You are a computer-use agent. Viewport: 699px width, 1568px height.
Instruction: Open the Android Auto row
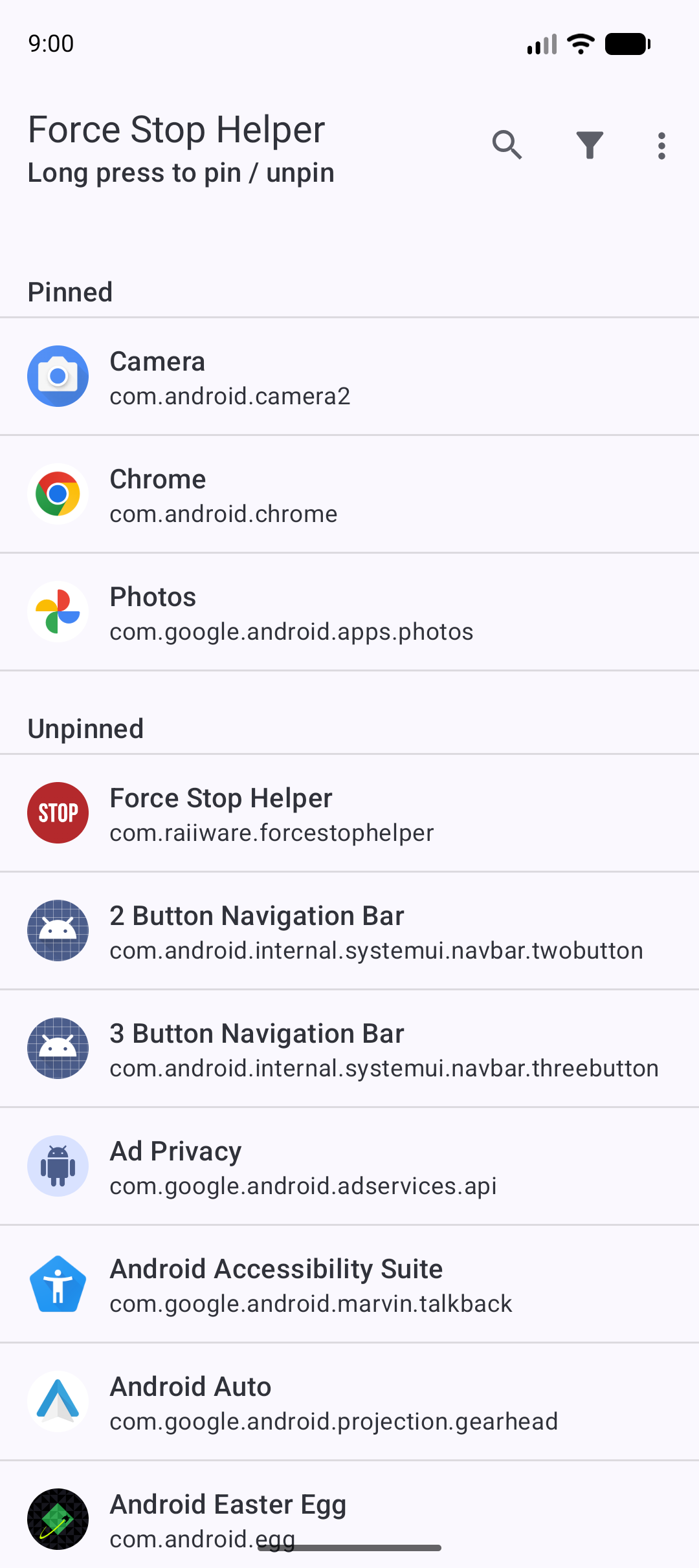349,1402
